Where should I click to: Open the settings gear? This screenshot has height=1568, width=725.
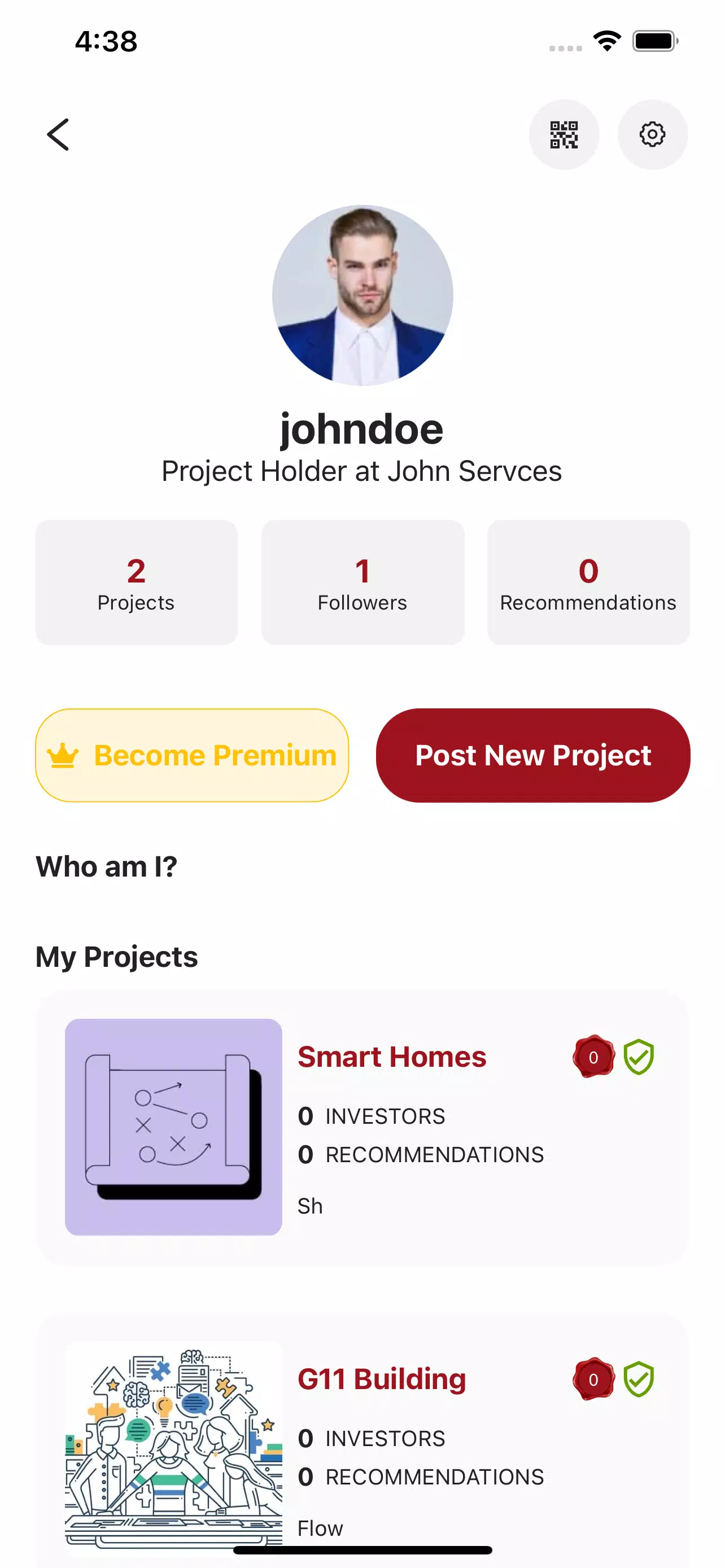(x=653, y=134)
